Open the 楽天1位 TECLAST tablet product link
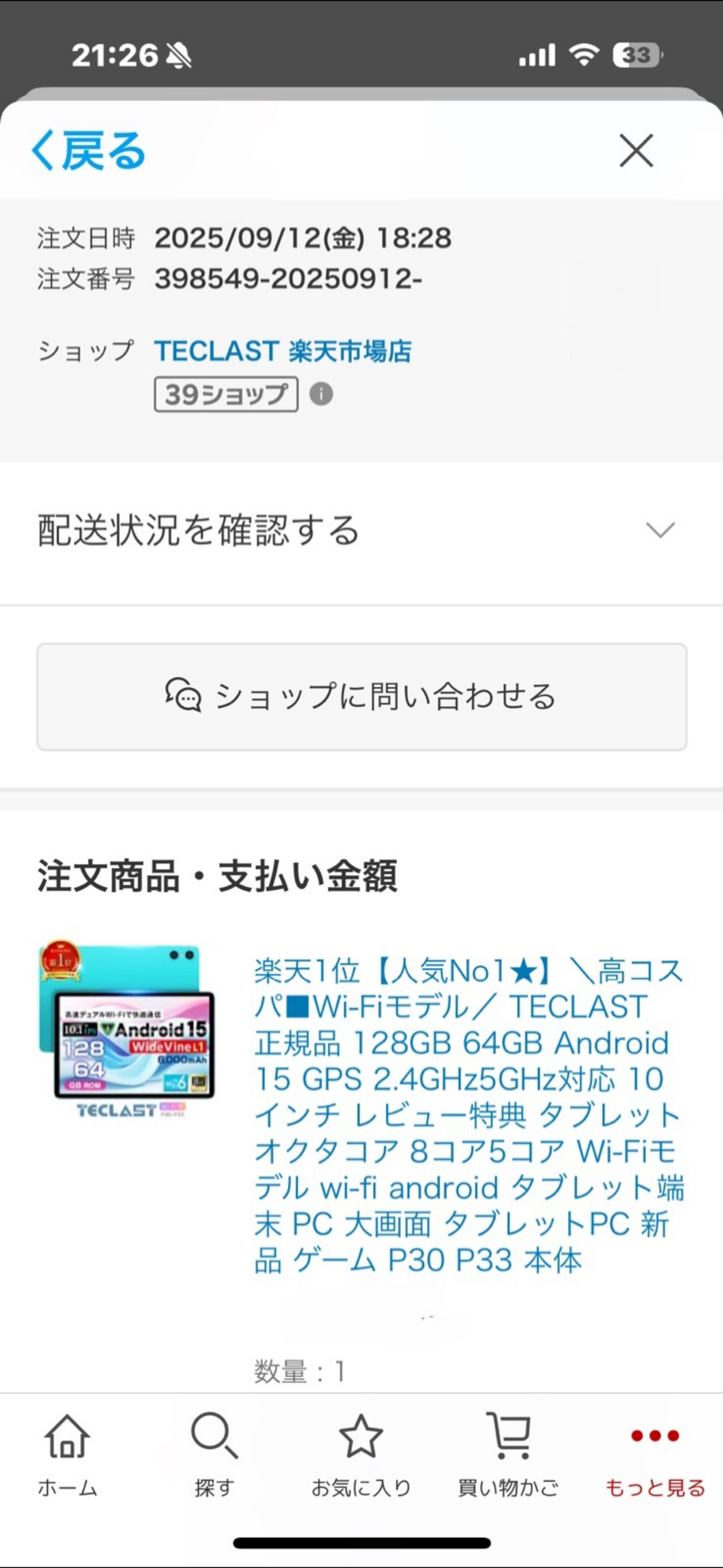 tap(467, 1114)
